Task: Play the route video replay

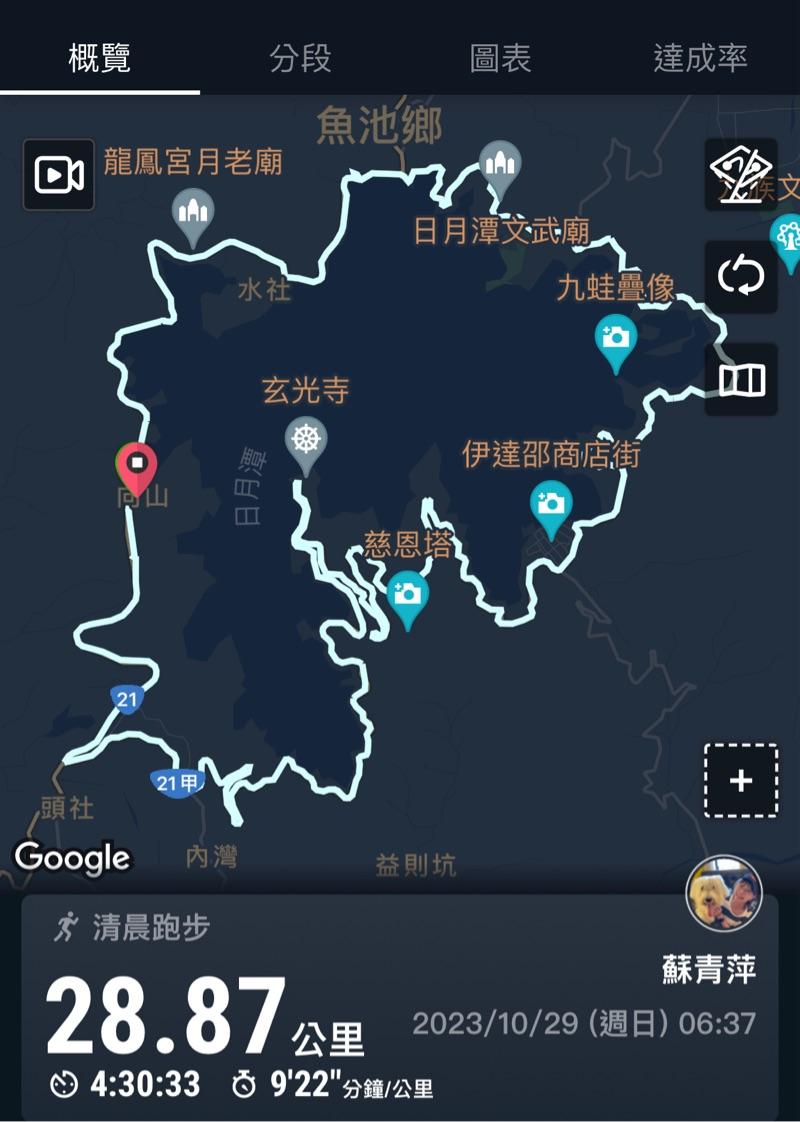Action: (x=59, y=175)
